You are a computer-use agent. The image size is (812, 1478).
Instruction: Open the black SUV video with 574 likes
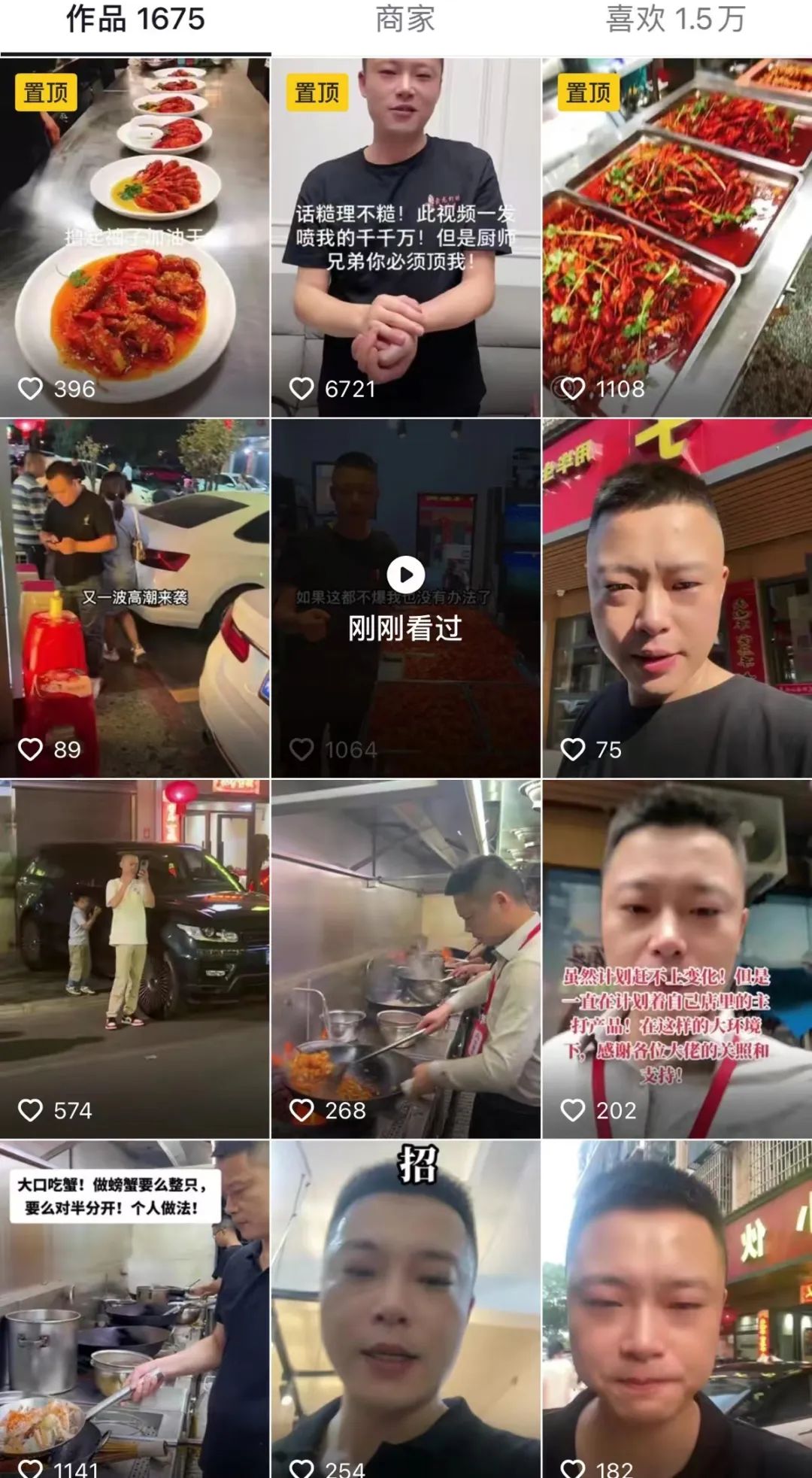pyautogui.click(x=135, y=959)
